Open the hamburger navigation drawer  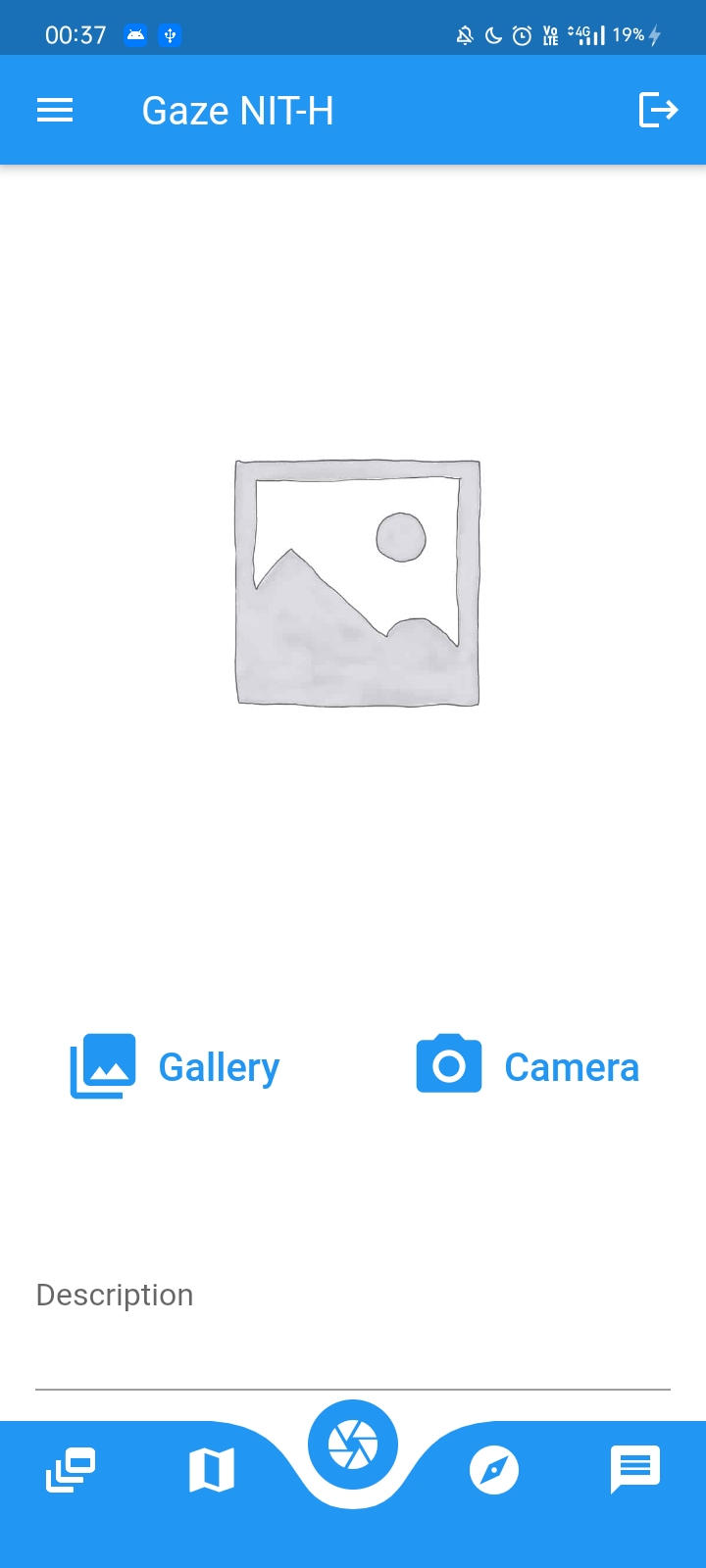[x=55, y=111]
